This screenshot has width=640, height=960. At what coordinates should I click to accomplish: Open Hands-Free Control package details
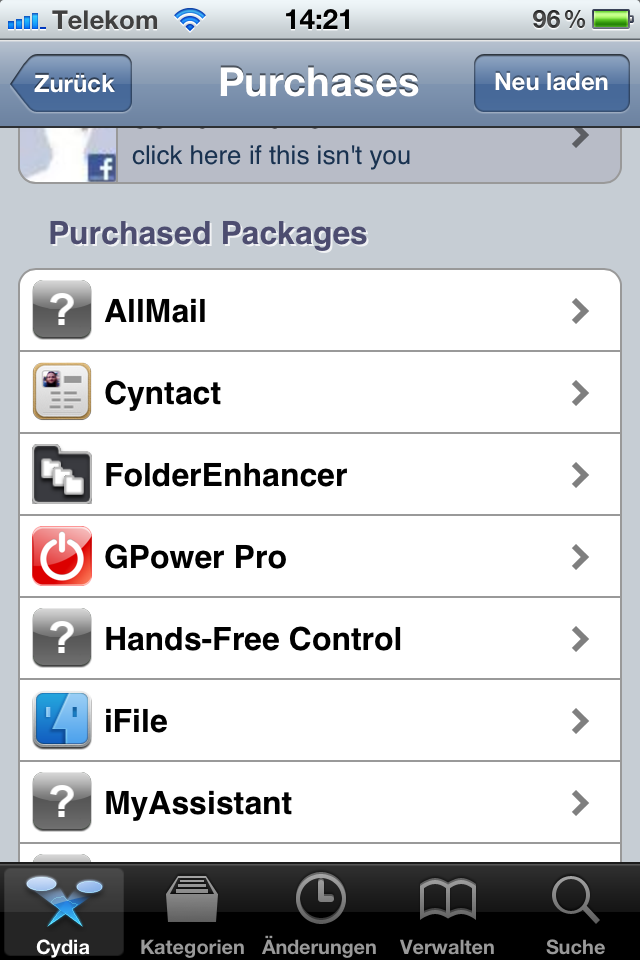(x=320, y=639)
